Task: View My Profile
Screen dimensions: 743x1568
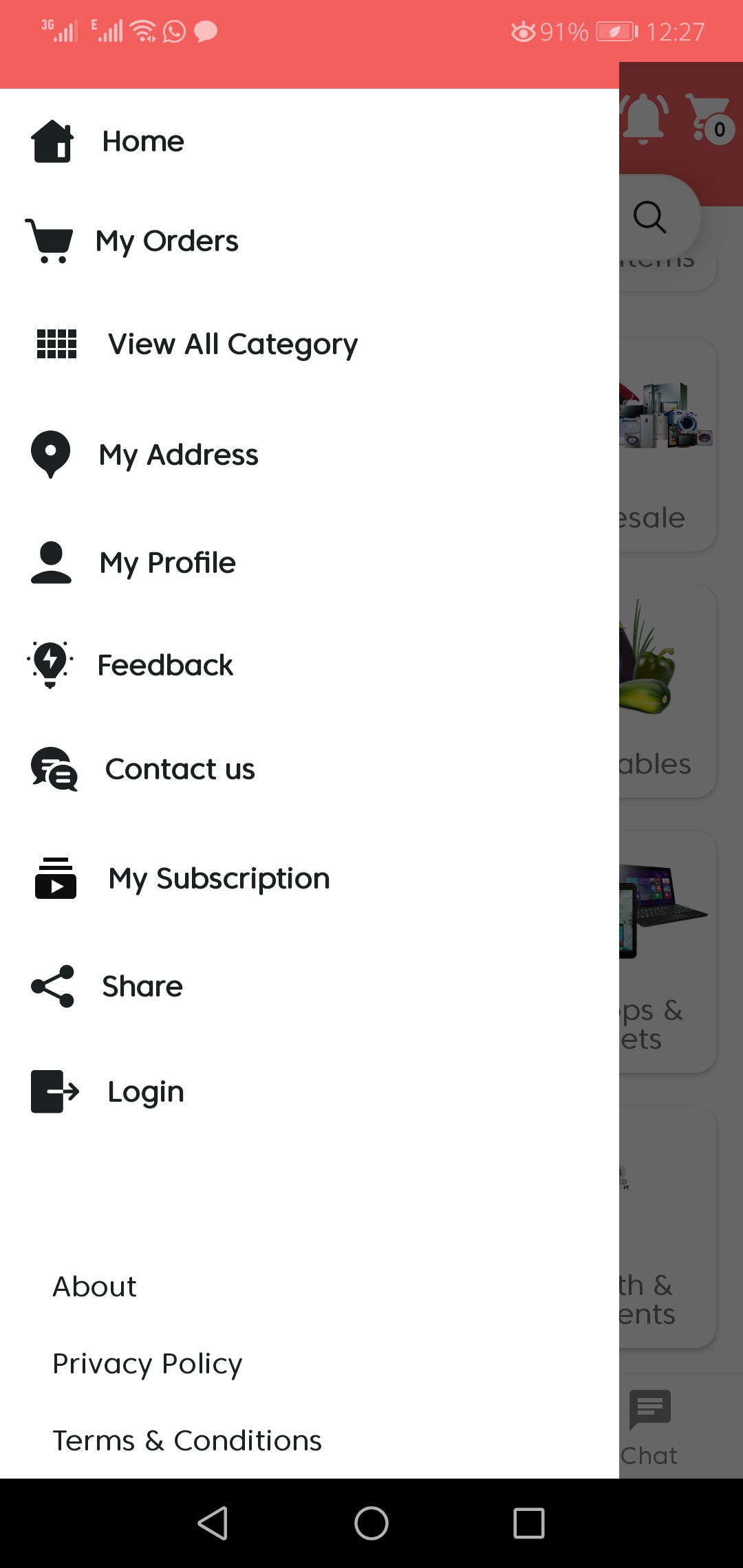Action: coord(167,563)
